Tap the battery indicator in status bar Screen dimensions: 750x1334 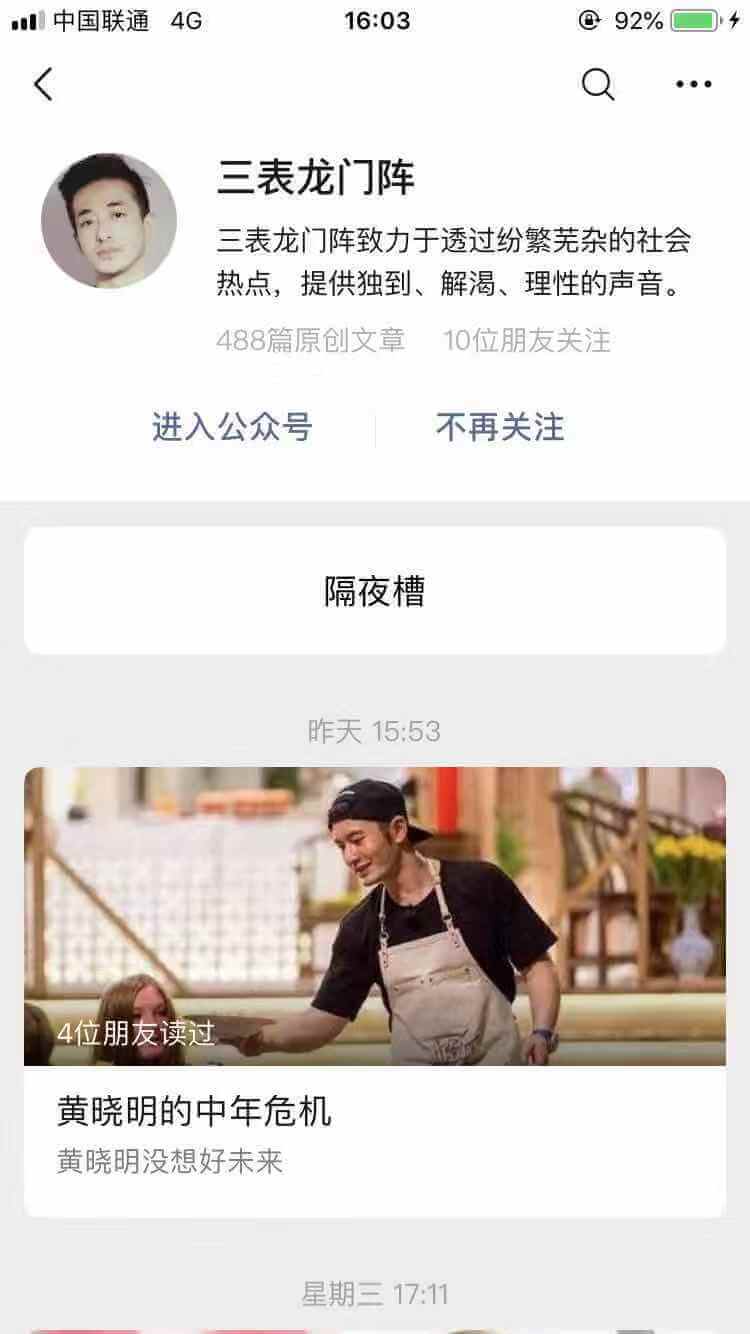pyautogui.click(x=696, y=17)
